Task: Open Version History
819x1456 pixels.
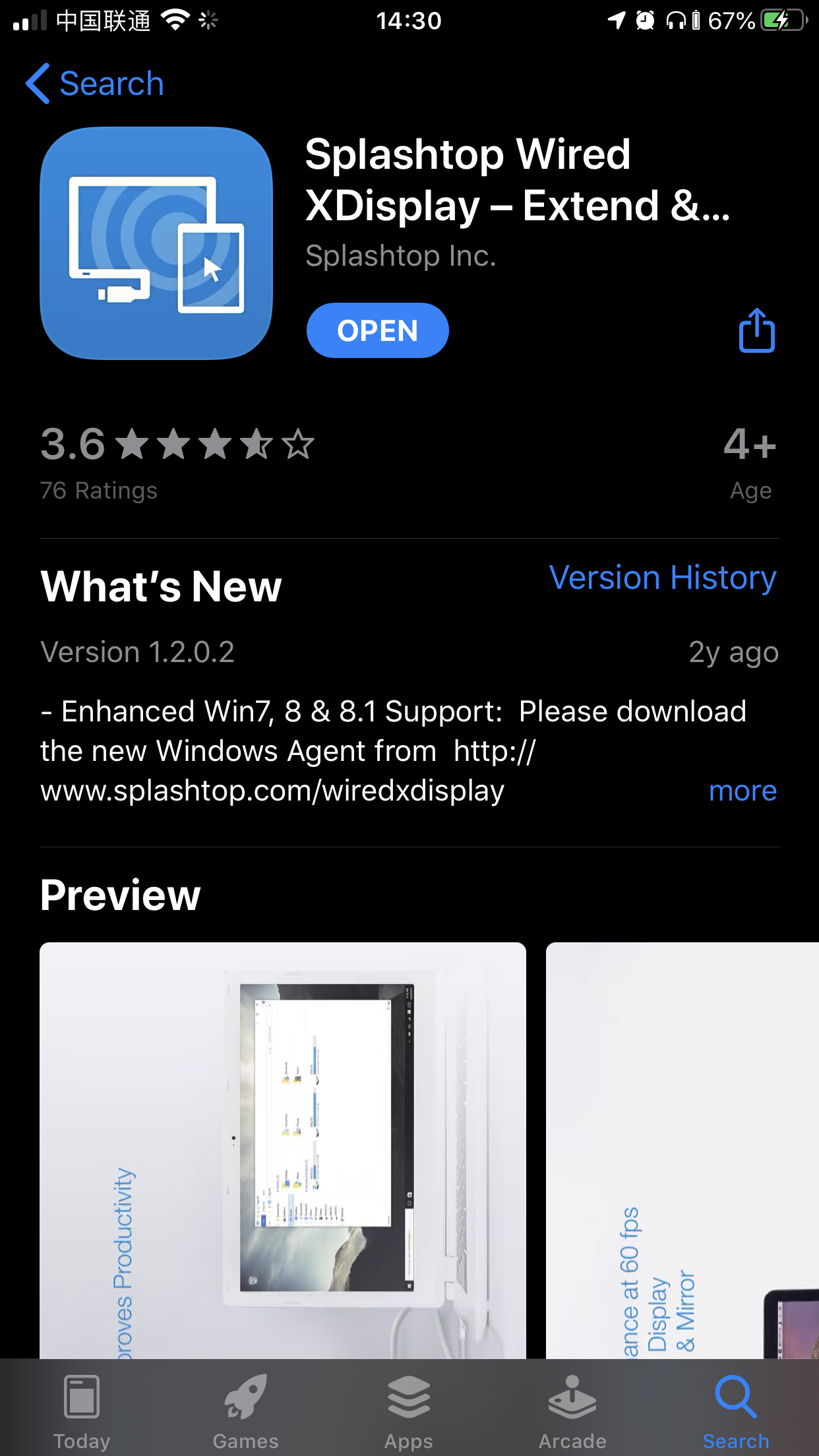Action: [662, 578]
